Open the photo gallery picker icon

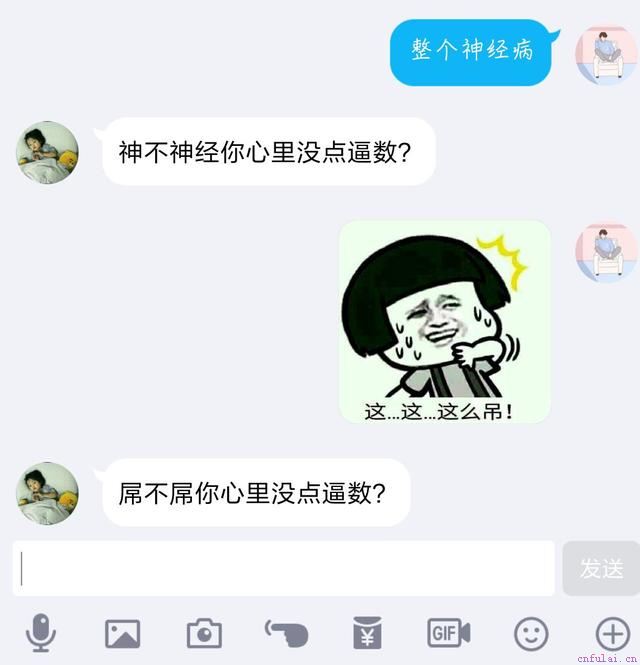123,633
